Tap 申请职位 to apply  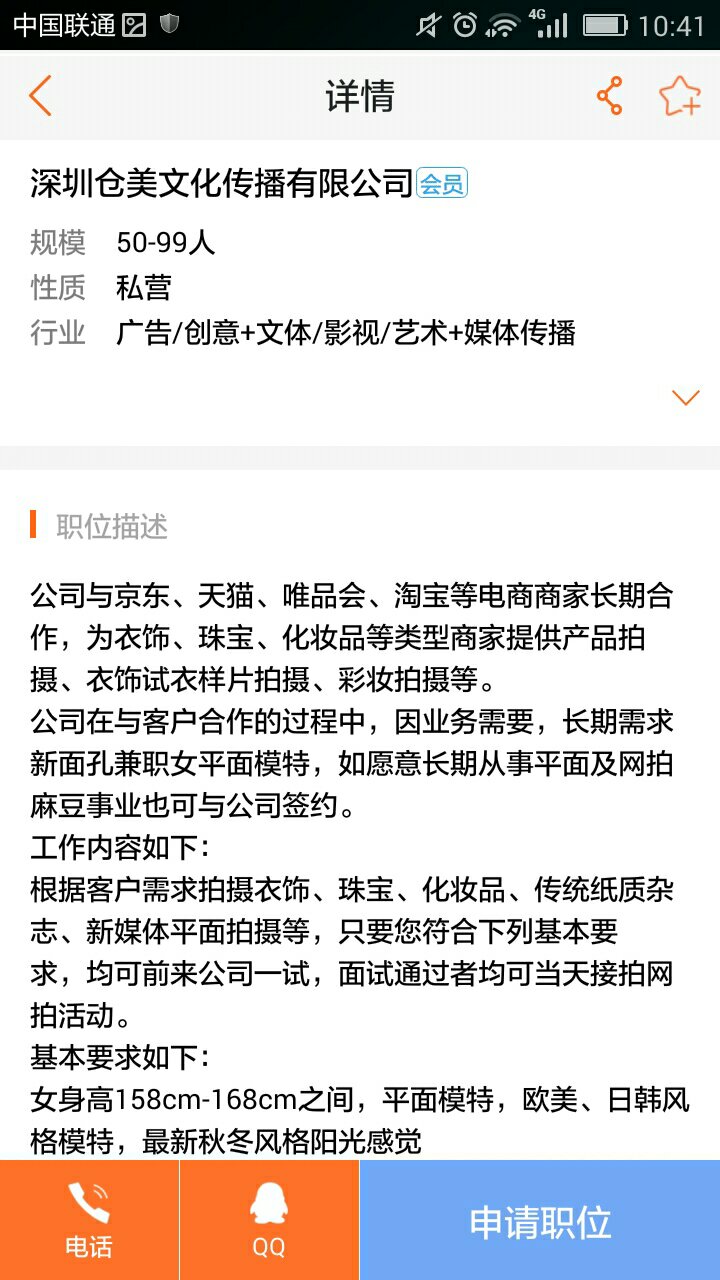pos(540,1220)
